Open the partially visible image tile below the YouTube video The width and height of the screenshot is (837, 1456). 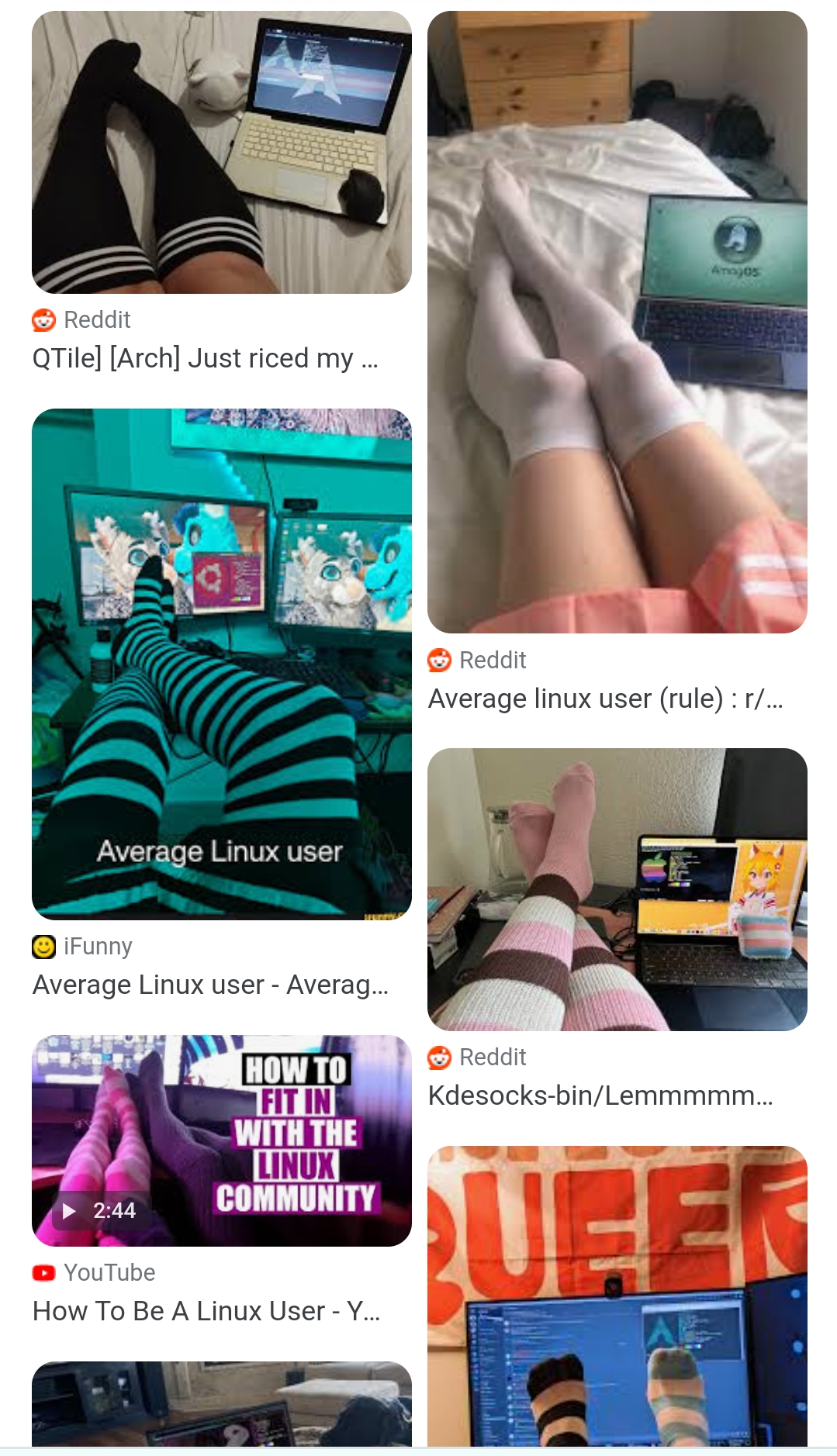(221, 1403)
